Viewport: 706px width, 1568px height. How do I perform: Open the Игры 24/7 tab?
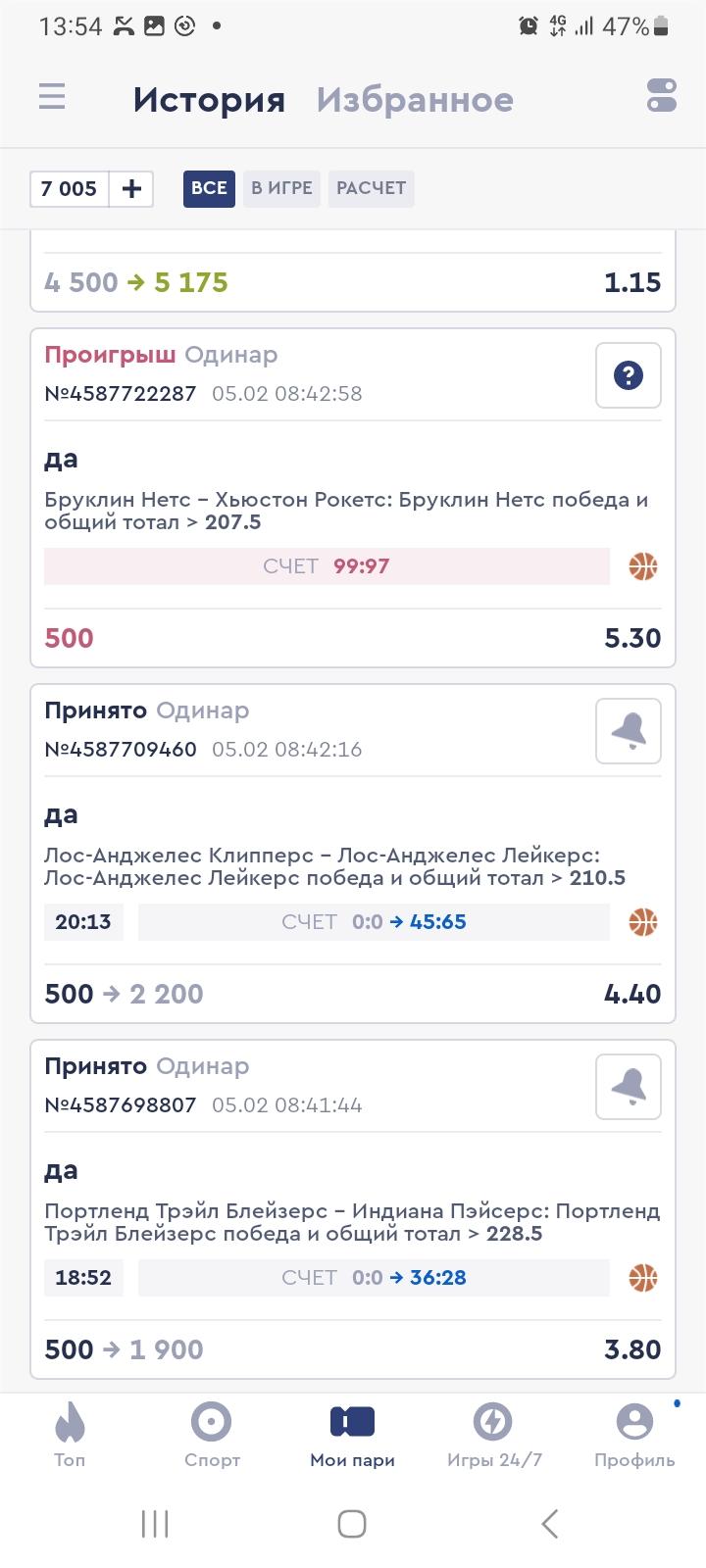[x=494, y=1435]
